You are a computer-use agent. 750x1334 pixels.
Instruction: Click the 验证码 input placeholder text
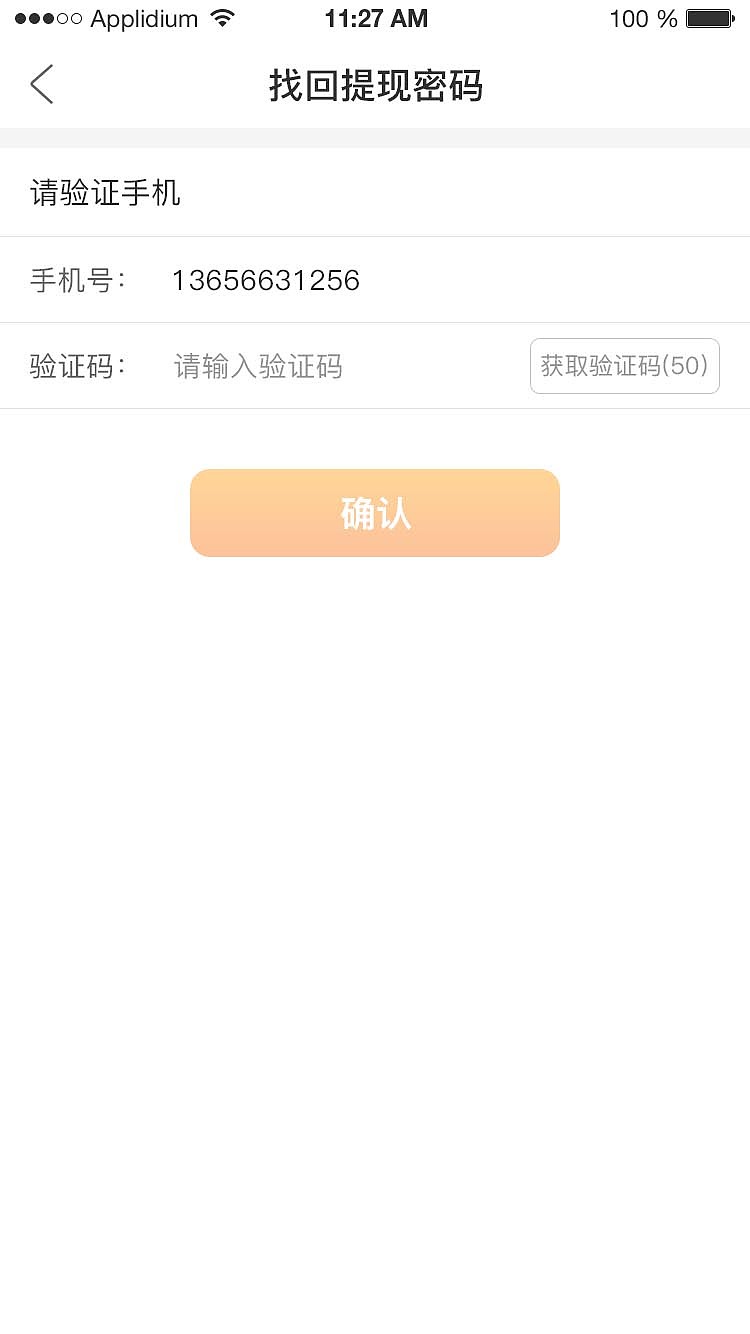pyautogui.click(x=258, y=367)
